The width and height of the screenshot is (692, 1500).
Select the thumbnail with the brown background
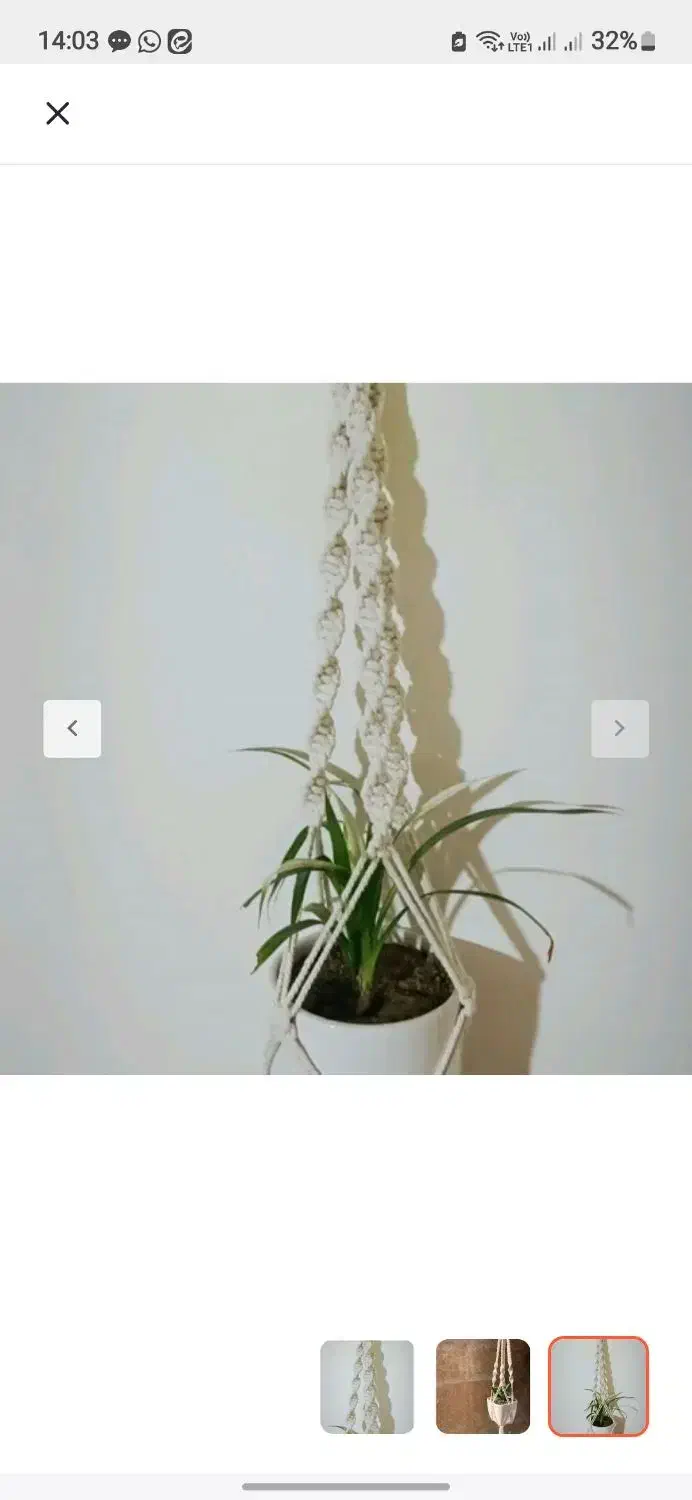pyautogui.click(x=482, y=1386)
